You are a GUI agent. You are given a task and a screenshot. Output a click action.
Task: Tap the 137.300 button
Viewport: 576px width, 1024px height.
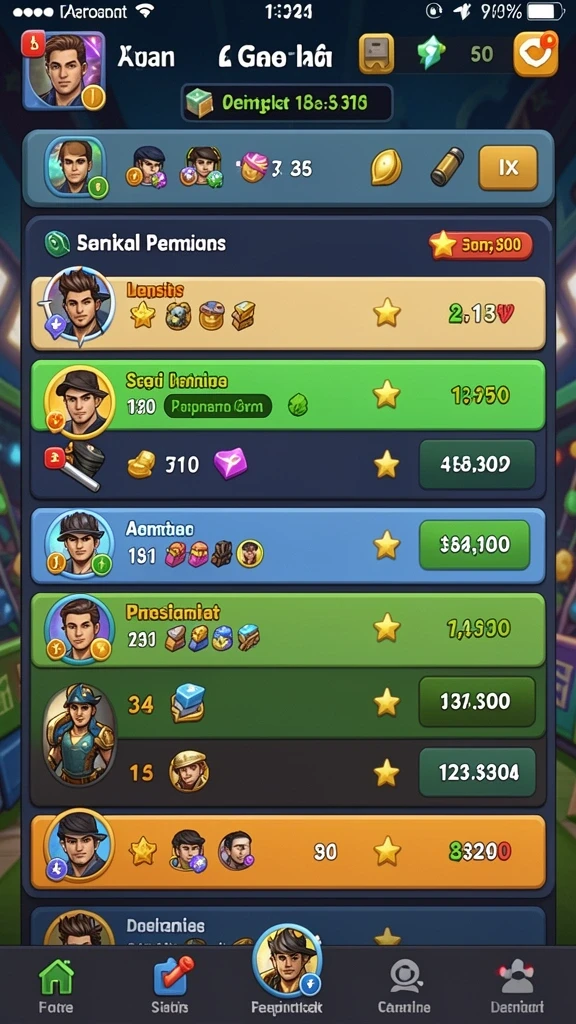pyautogui.click(x=477, y=702)
